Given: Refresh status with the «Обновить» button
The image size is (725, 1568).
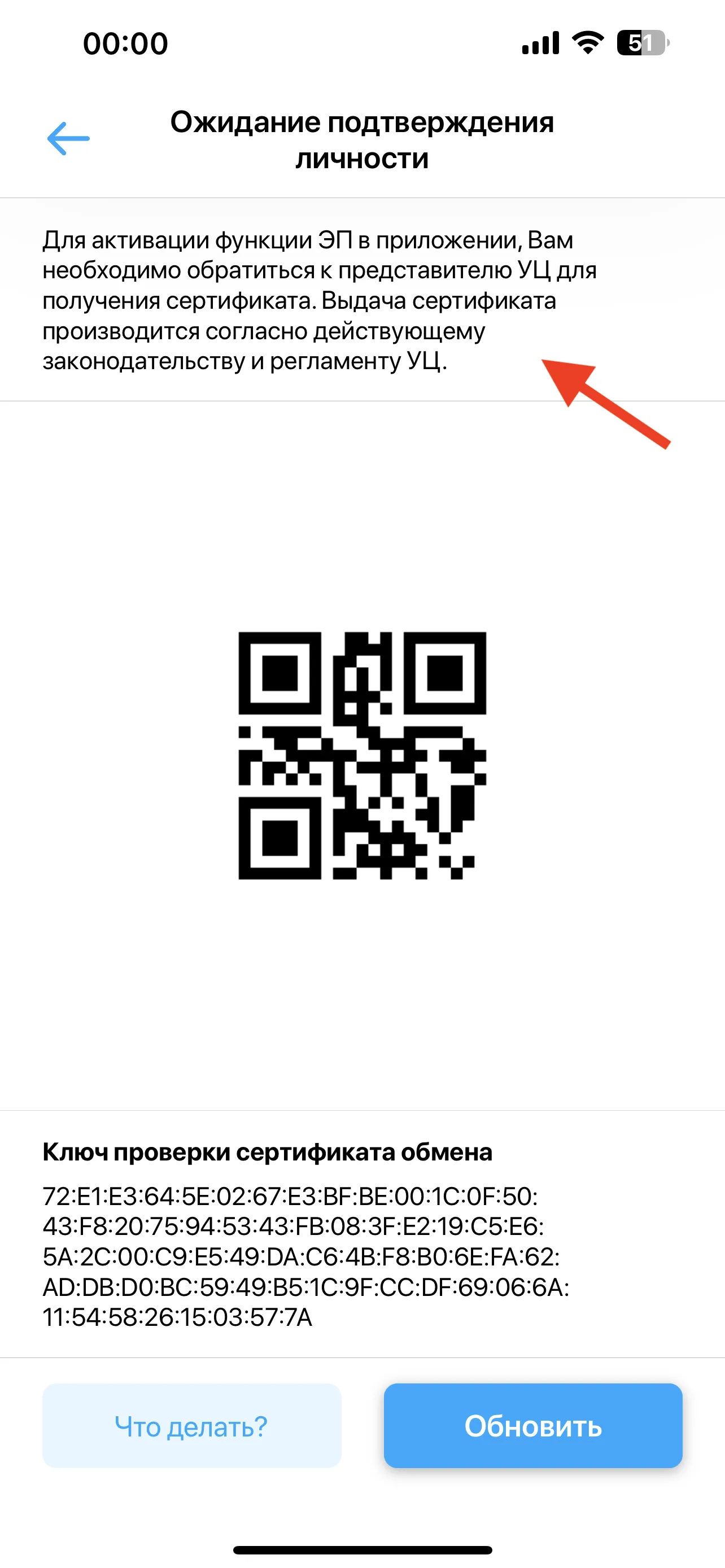Looking at the screenshot, I should coord(532,1426).
